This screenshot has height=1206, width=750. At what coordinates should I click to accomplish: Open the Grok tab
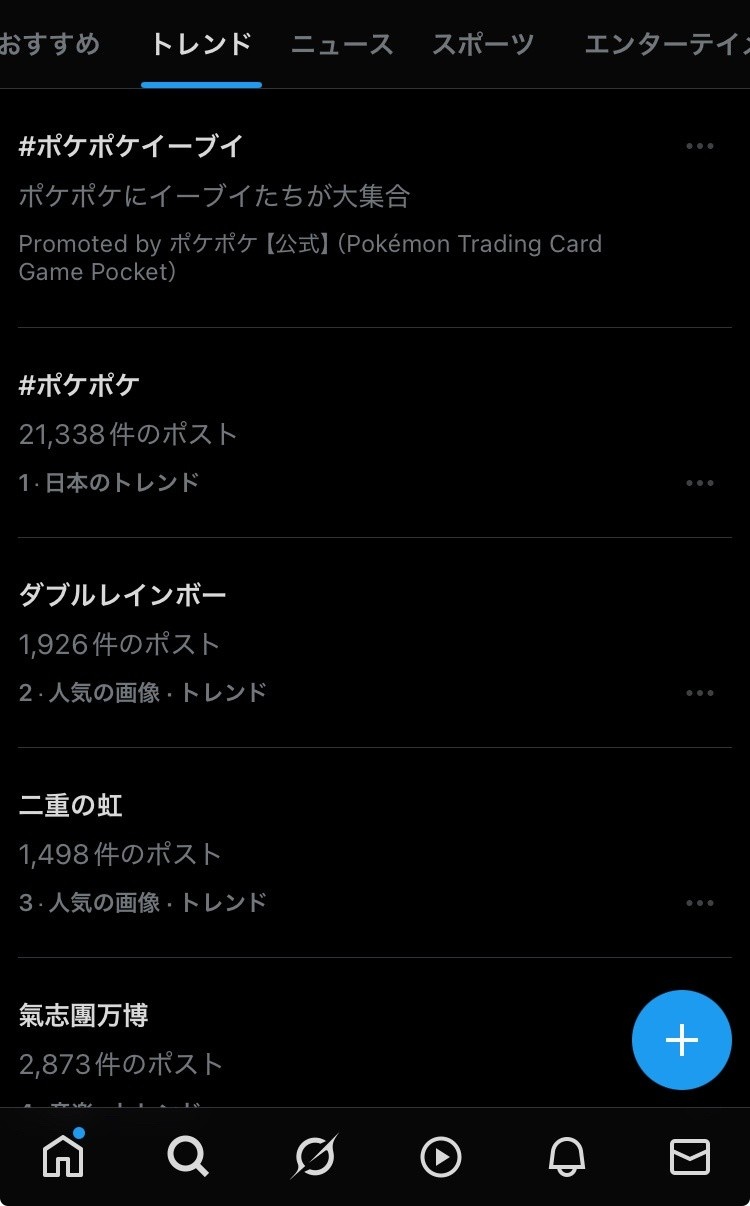pos(315,1157)
